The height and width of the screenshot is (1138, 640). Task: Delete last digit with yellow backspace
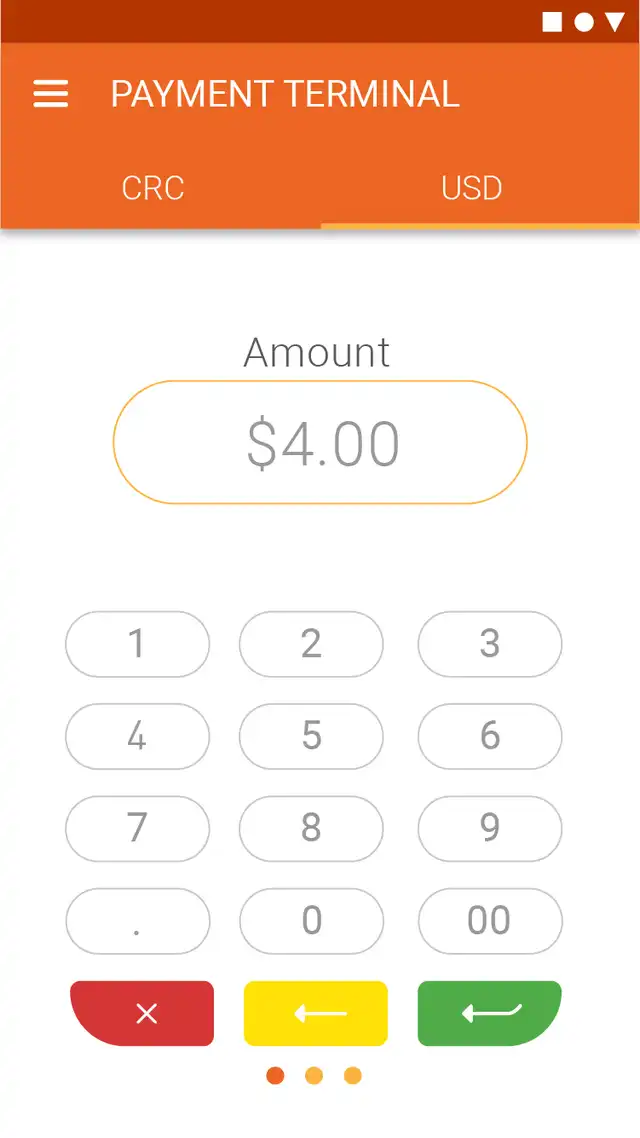click(316, 1013)
